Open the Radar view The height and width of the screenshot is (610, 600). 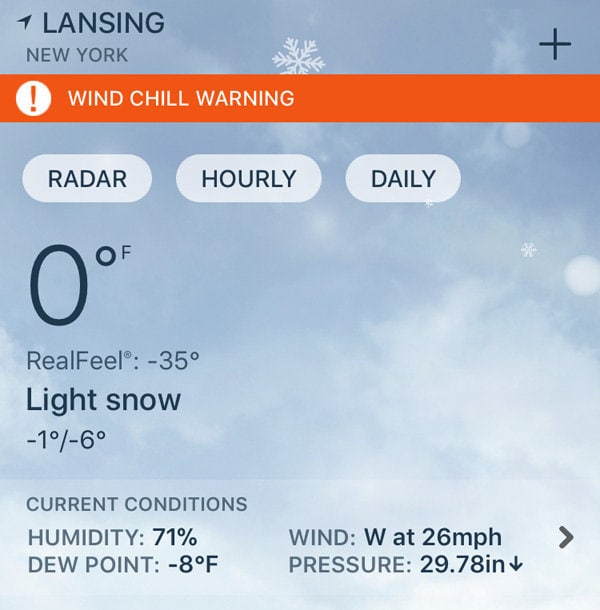click(88, 180)
